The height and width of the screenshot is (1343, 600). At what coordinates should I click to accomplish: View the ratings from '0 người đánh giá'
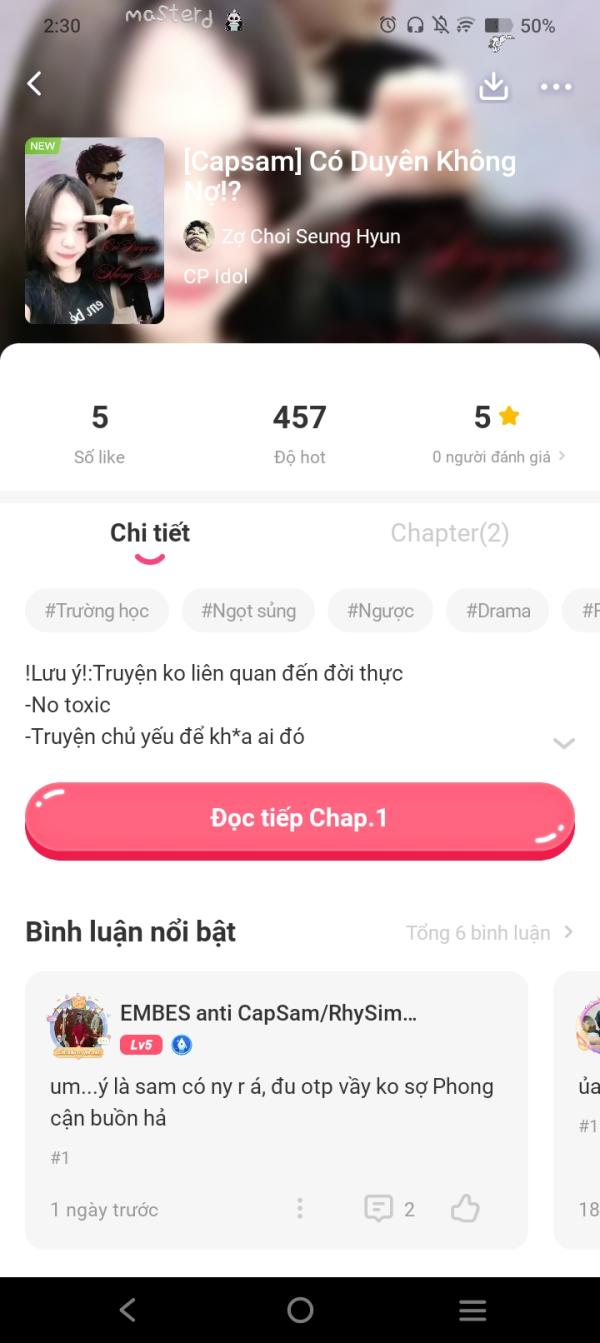(498, 457)
